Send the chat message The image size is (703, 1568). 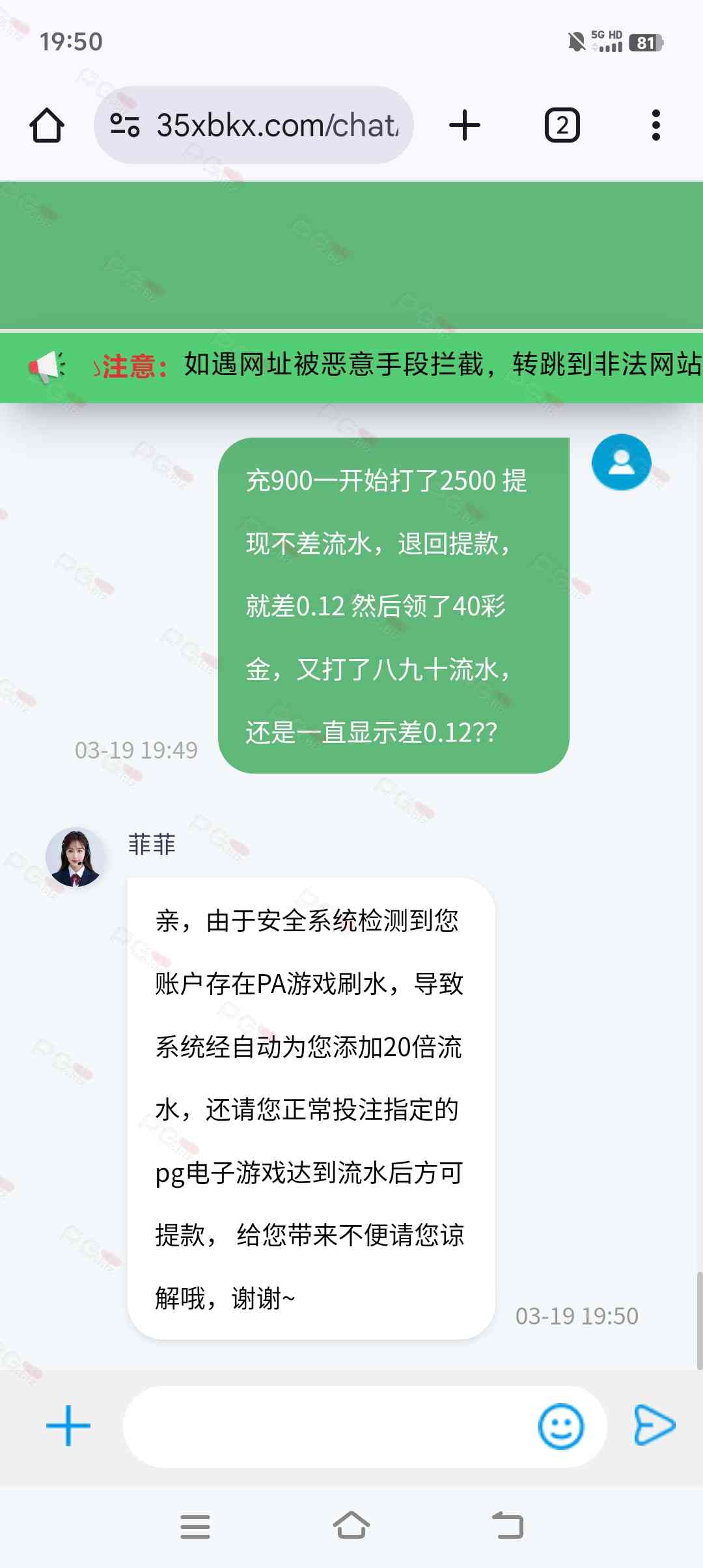654,1426
